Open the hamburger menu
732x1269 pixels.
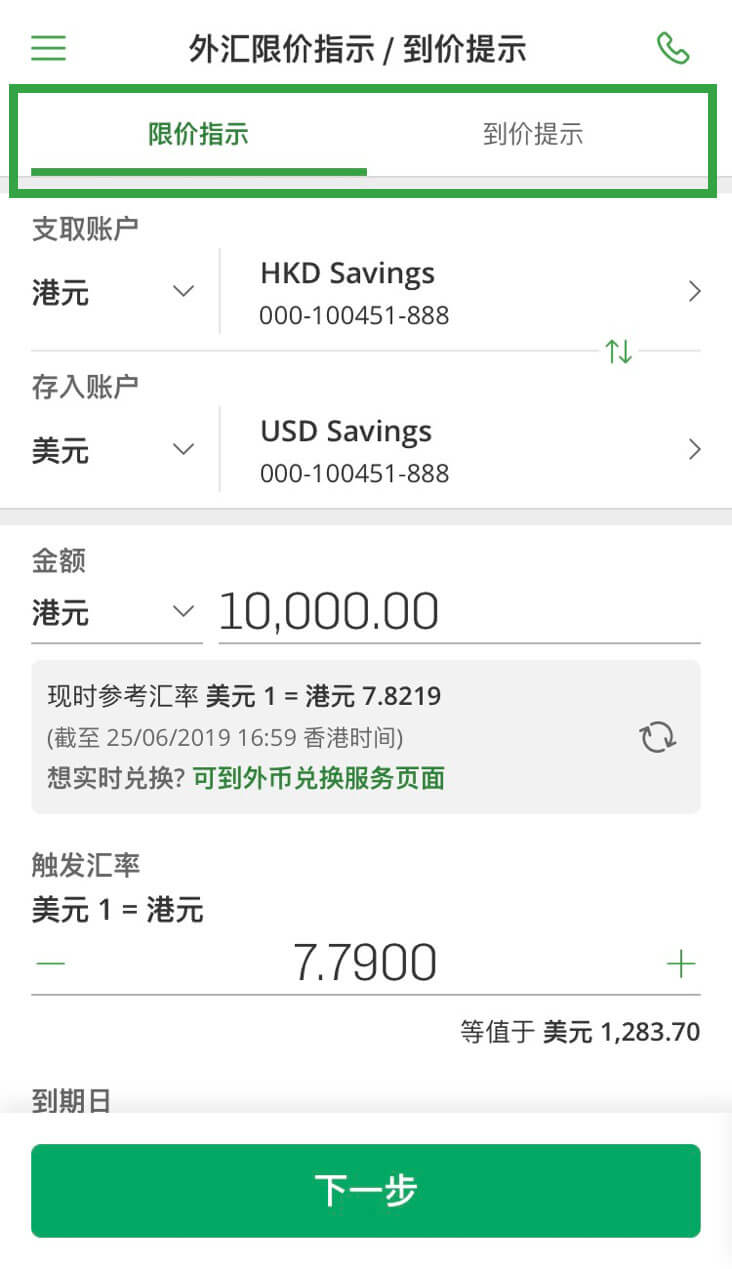tap(49, 48)
